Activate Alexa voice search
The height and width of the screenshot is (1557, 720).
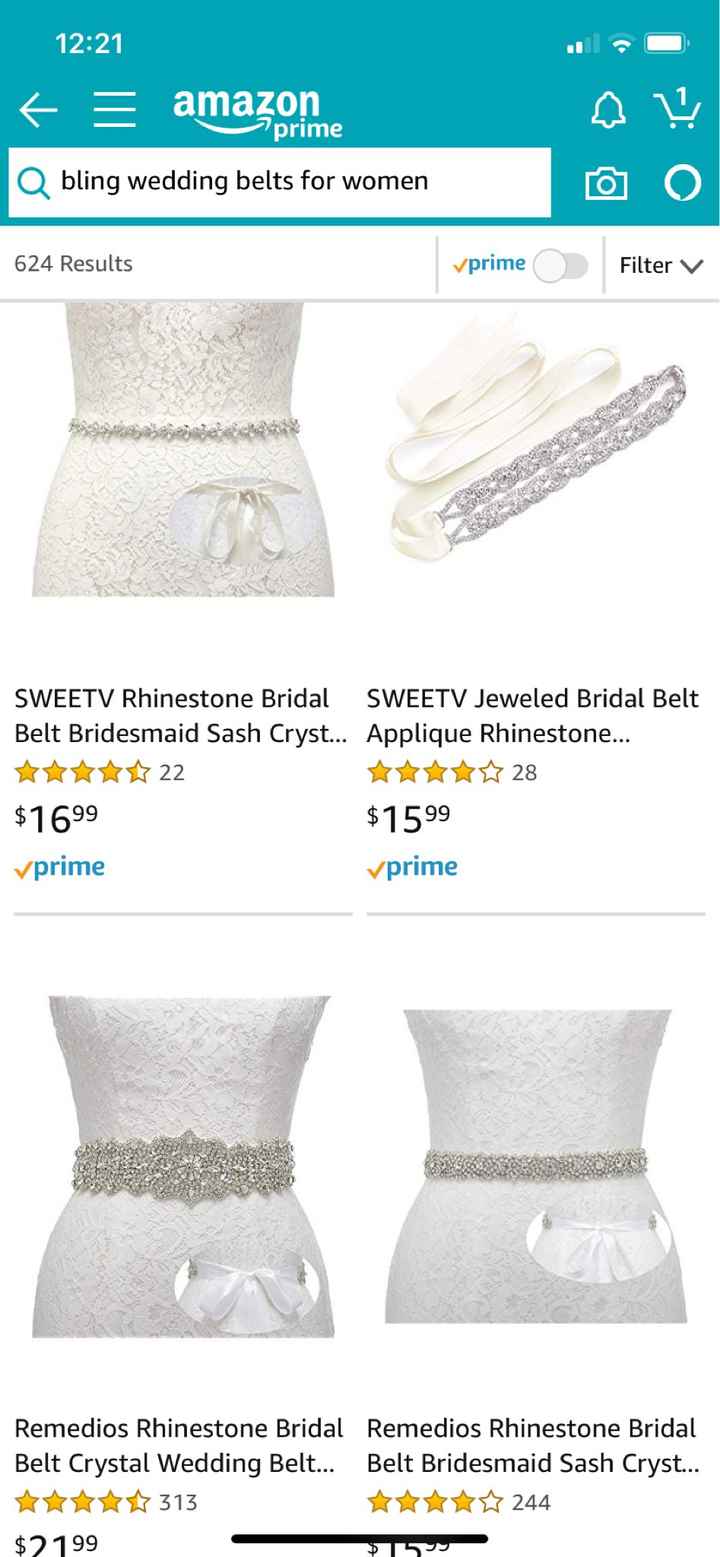point(683,181)
